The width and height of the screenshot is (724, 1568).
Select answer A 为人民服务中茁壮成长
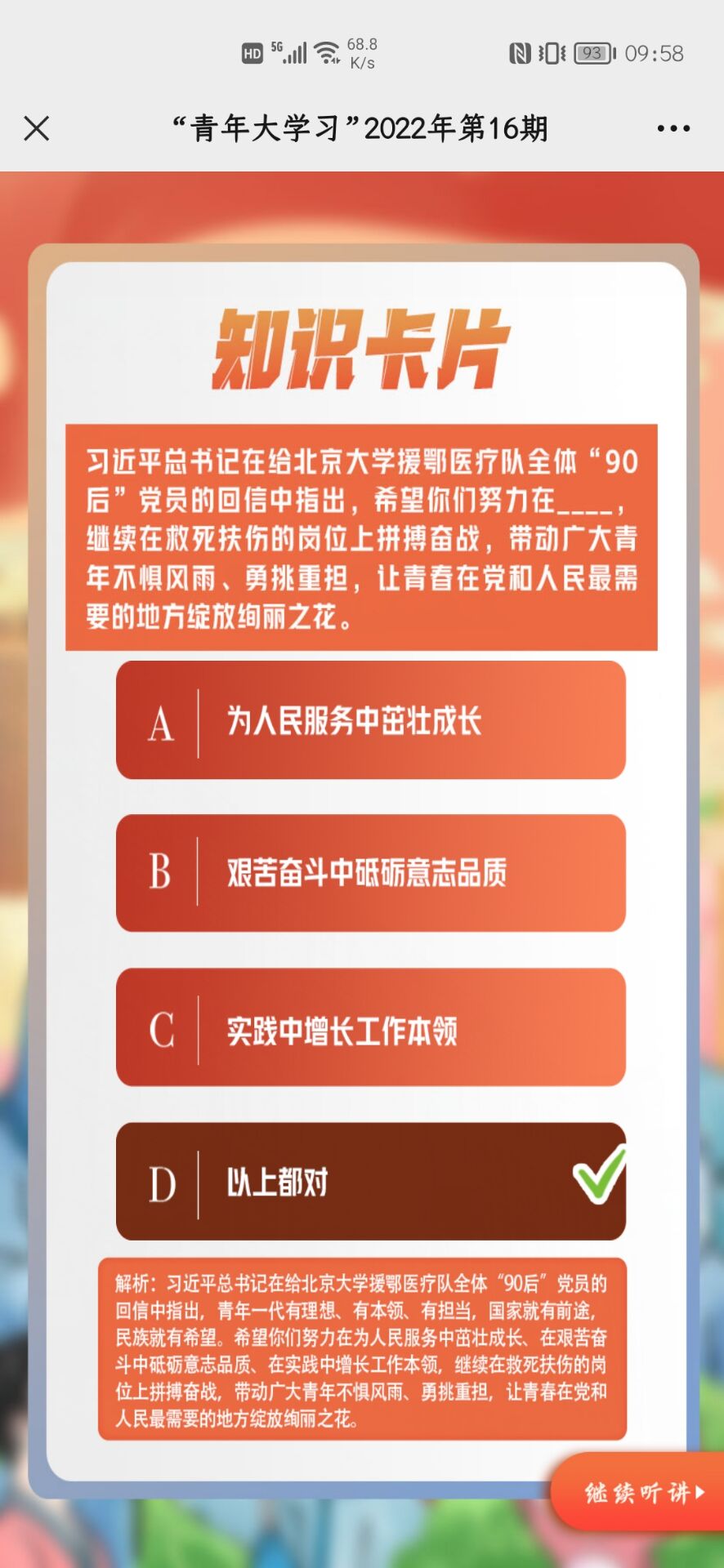370,720
